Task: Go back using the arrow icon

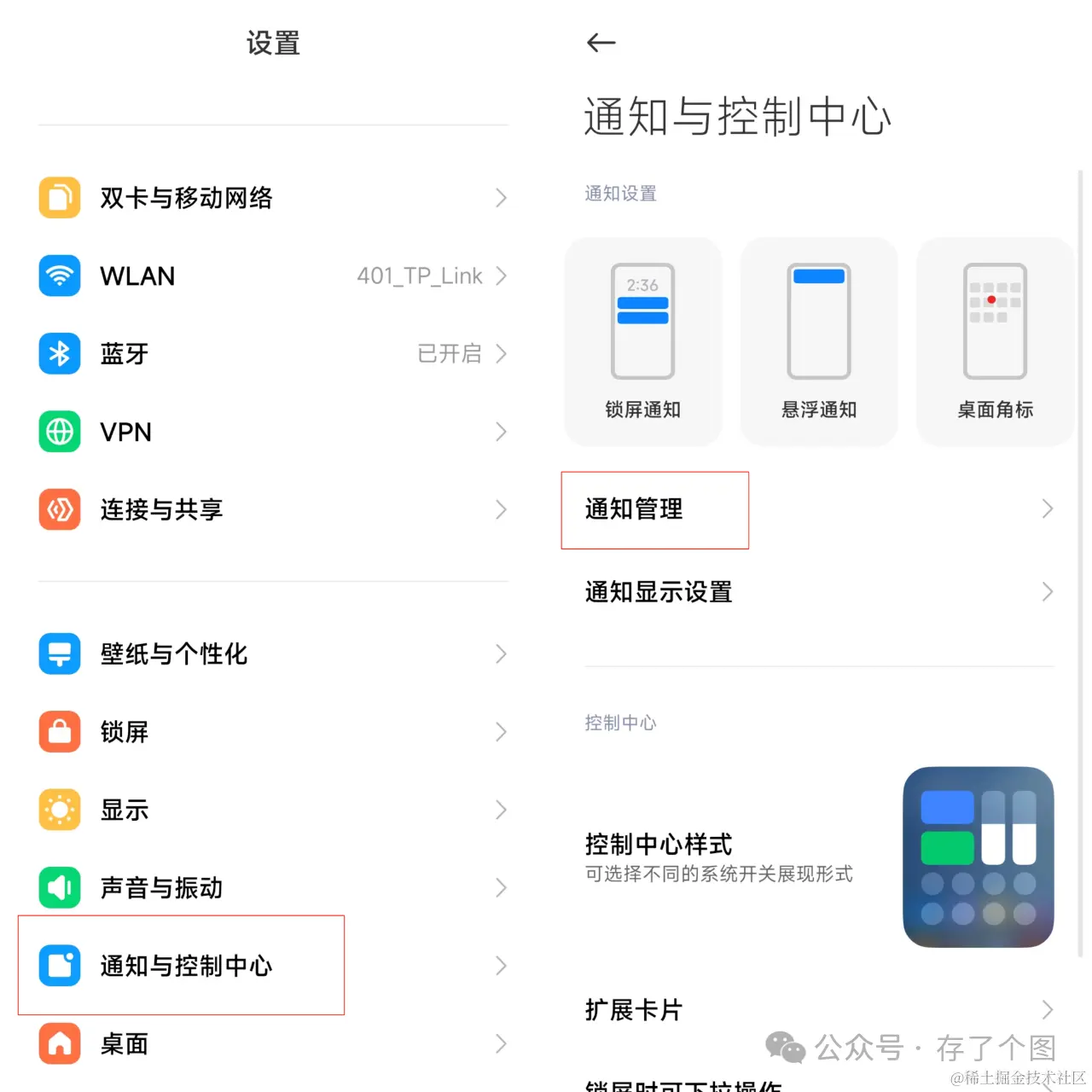Action: pos(601,43)
